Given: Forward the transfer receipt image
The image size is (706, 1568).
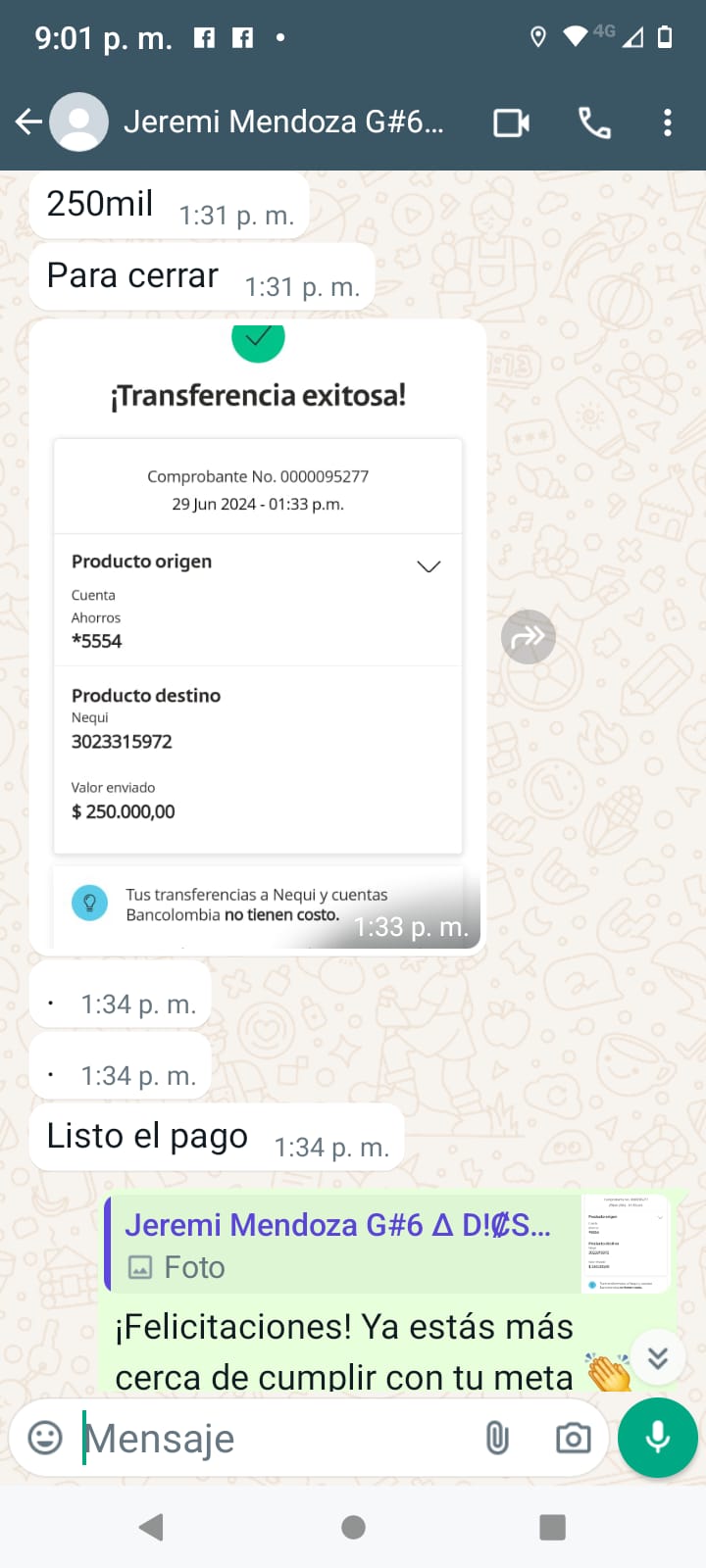Looking at the screenshot, I should 529,637.
